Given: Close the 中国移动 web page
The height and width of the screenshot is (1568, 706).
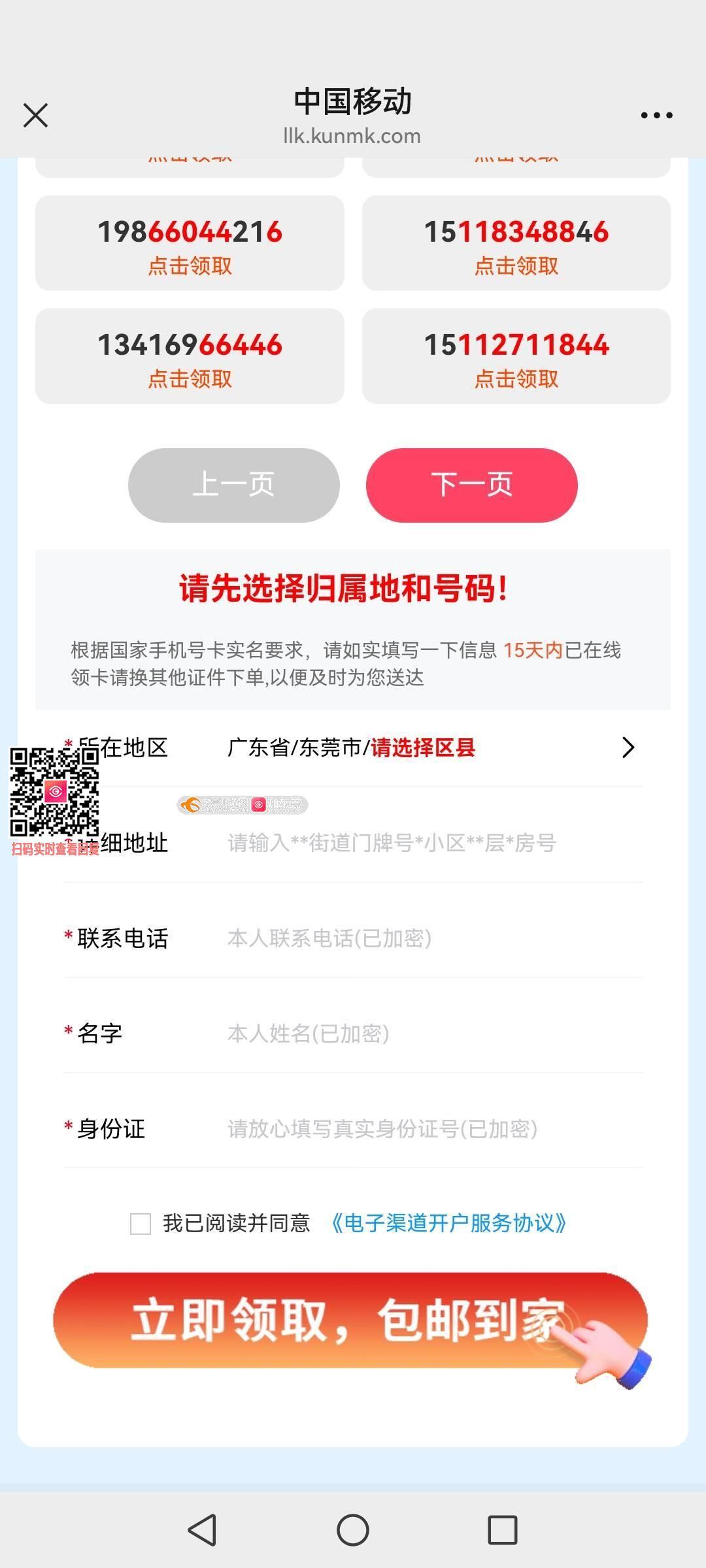Looking at the screenshot, I should coord(35,116).
